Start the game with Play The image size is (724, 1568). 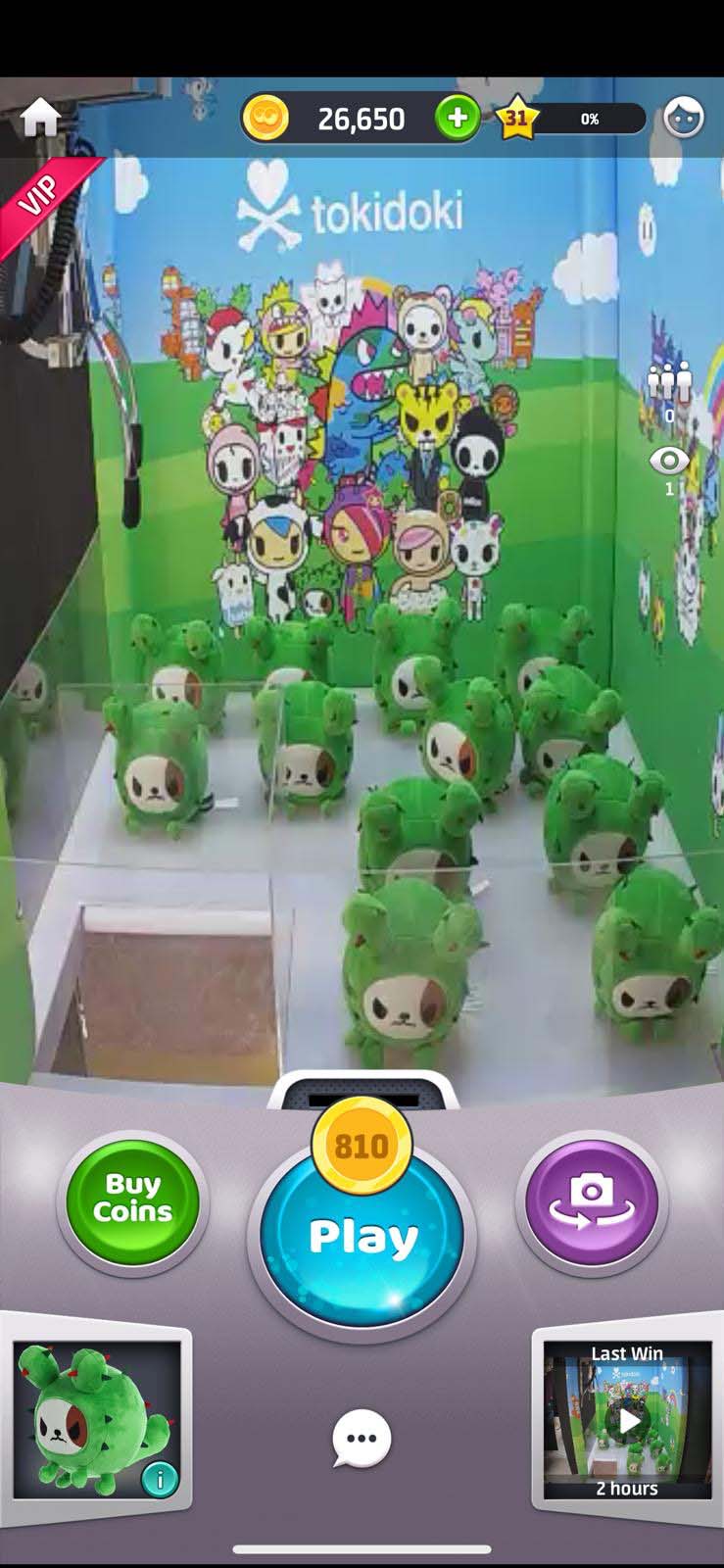[x=362, y=1237]
